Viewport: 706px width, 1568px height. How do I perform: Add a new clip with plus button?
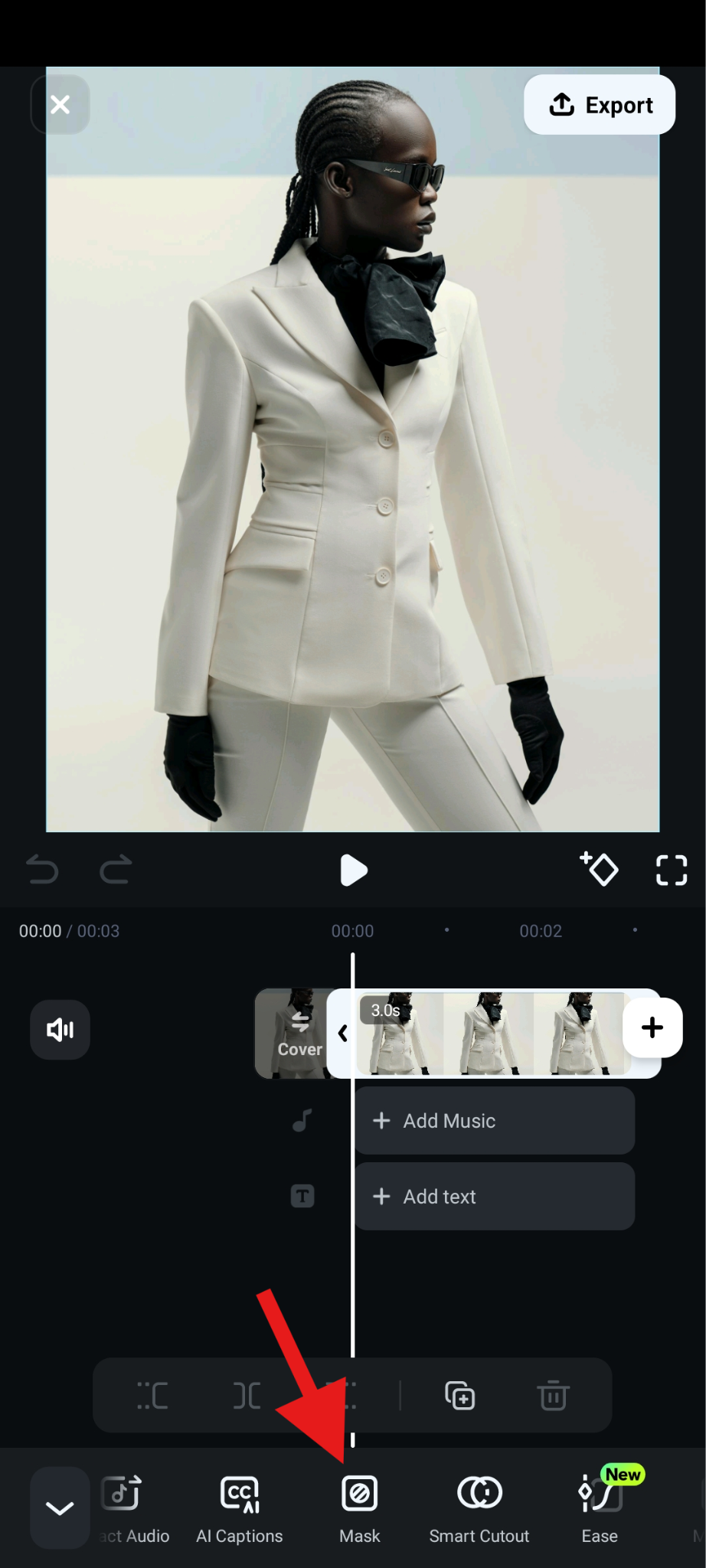[652, 1027]
